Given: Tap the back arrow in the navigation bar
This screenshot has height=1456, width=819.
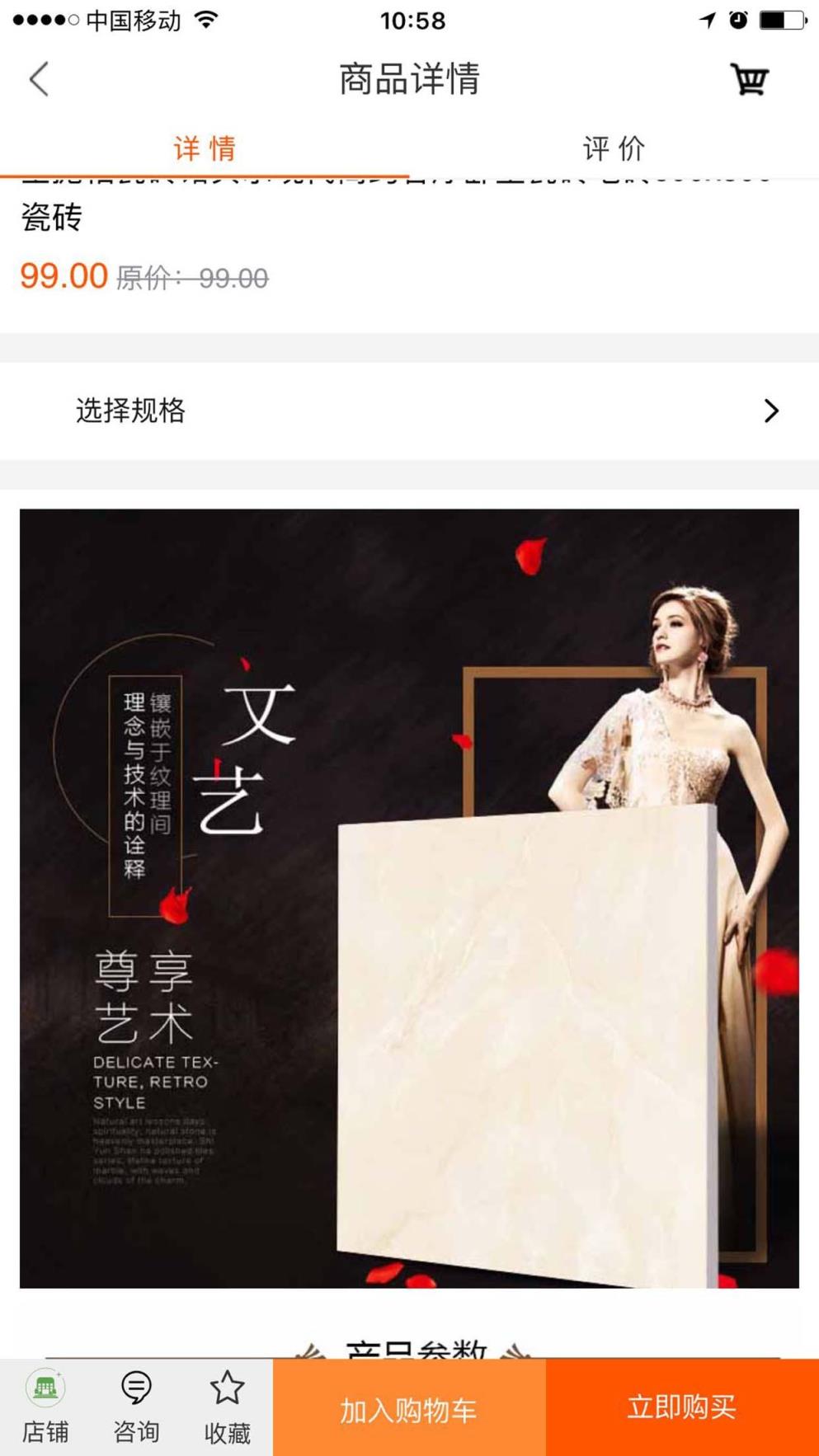Looking at the screenshot, I should [x=38, y=79].
